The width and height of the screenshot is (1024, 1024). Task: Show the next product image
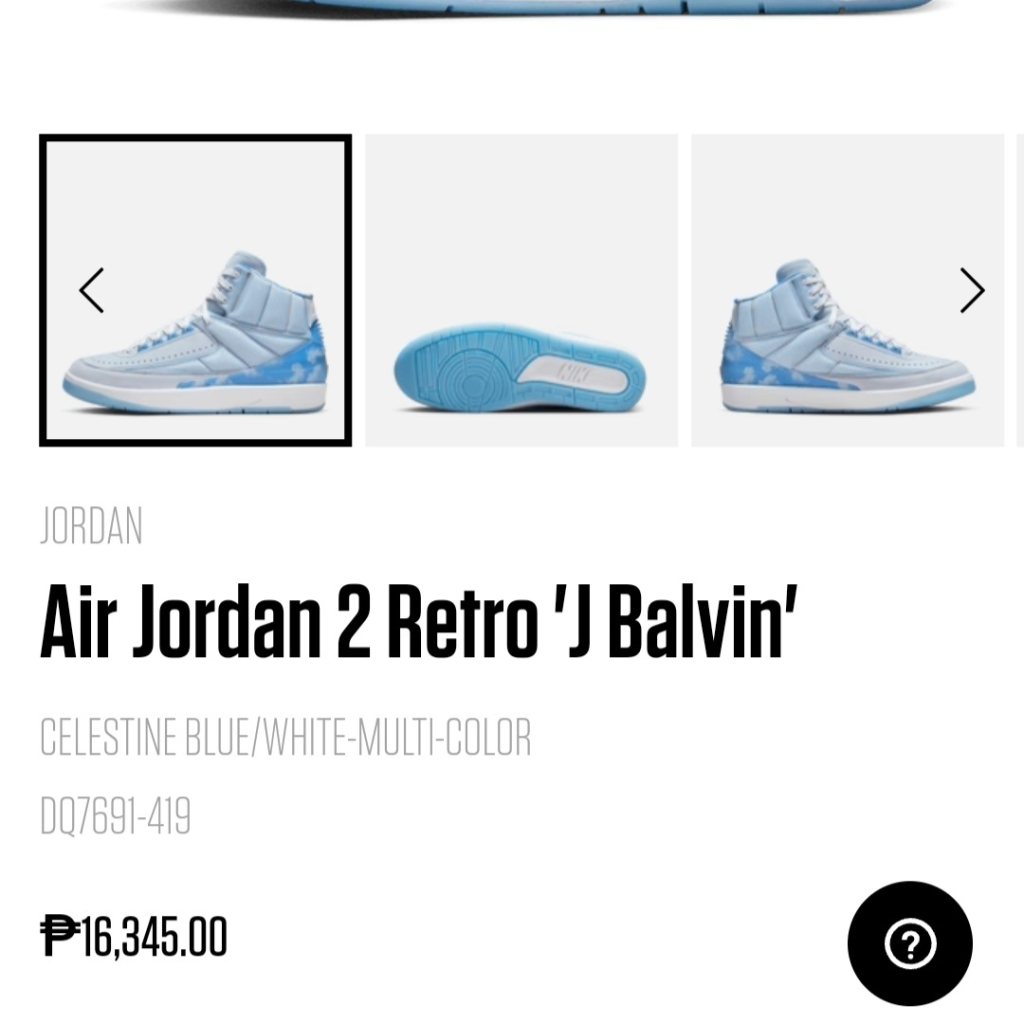coord(972,290)
